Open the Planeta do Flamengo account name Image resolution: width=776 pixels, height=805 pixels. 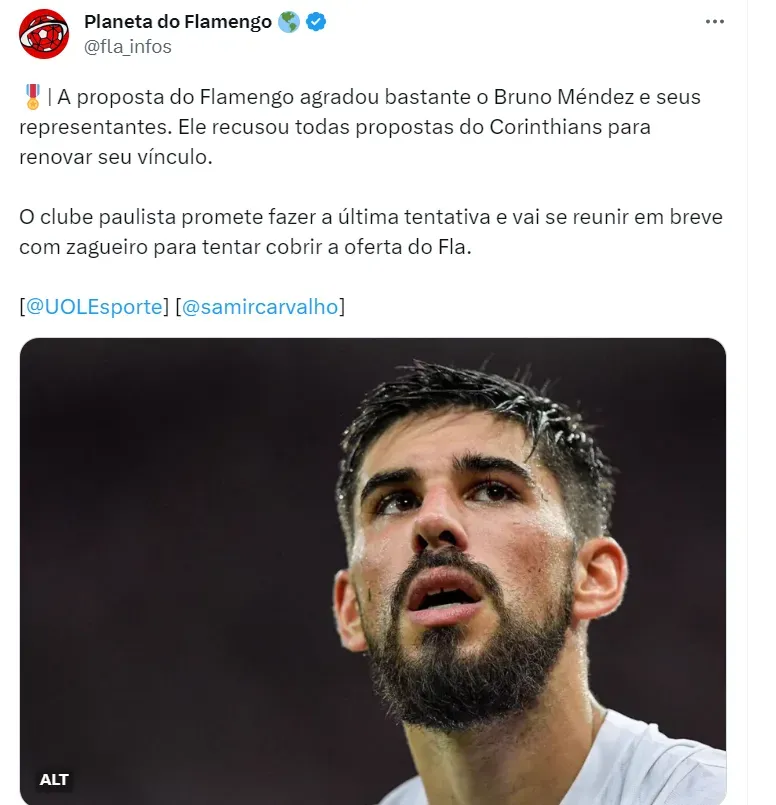point(178,22)
